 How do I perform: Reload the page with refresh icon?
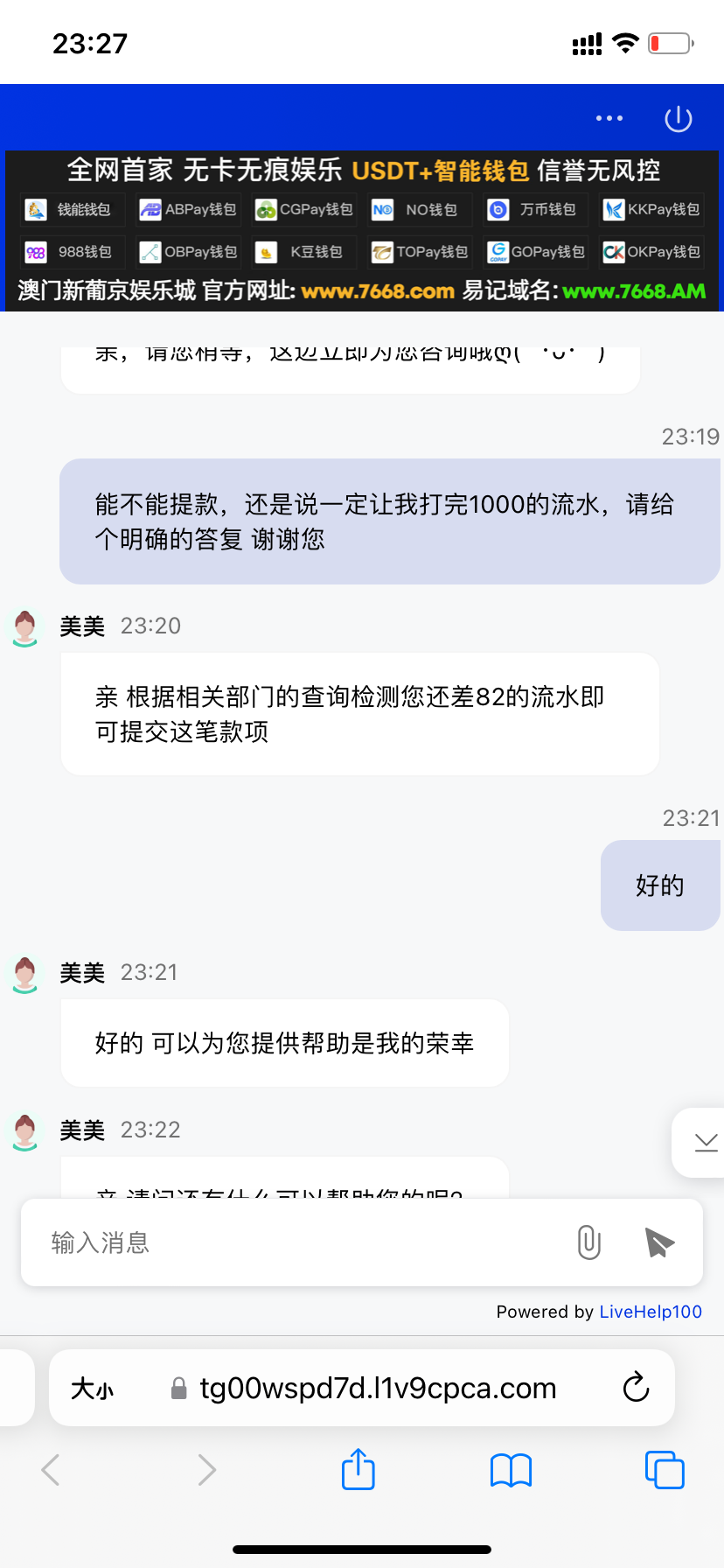click(636, 1388)
